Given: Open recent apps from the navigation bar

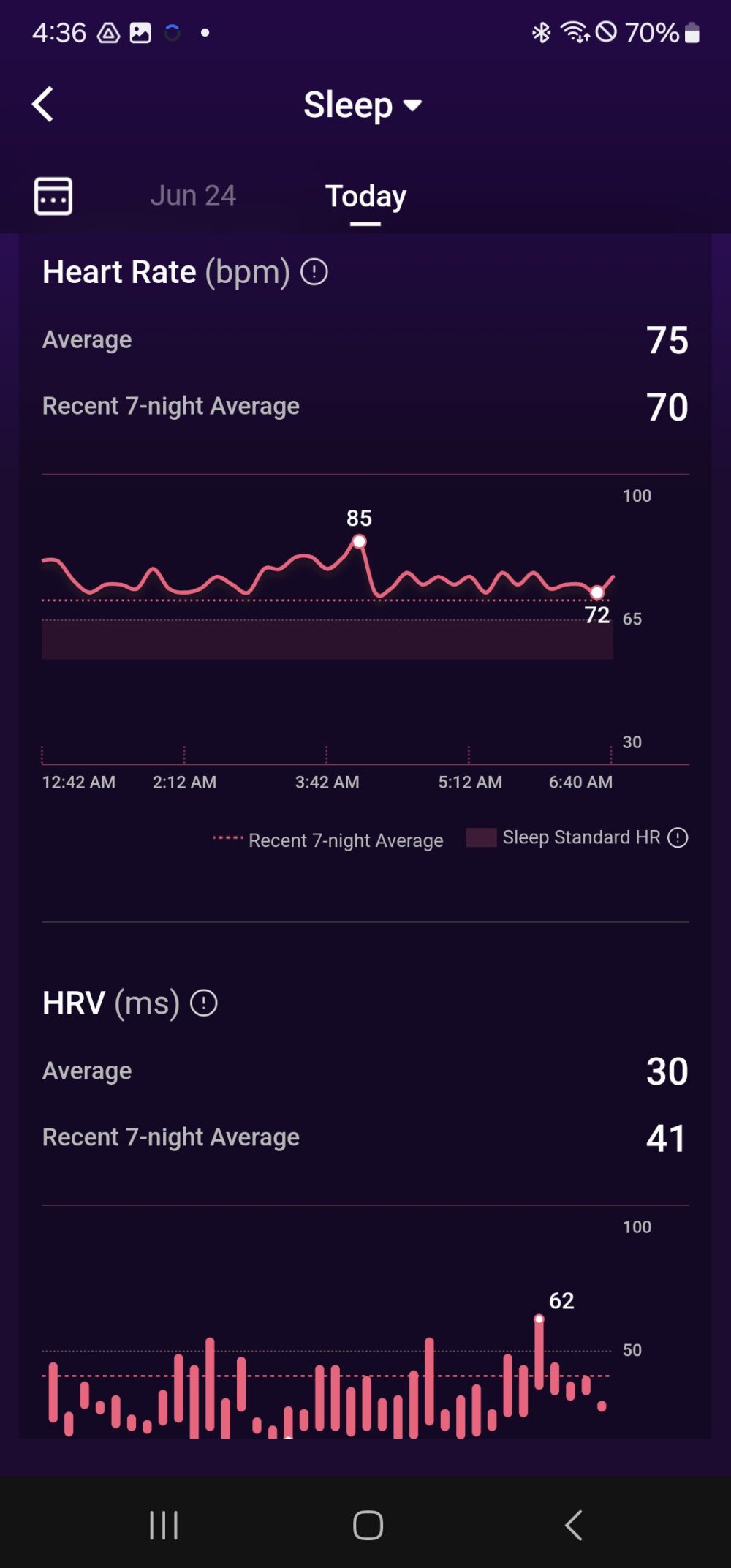Looking at the screenshot, I should click(164, 1526).
